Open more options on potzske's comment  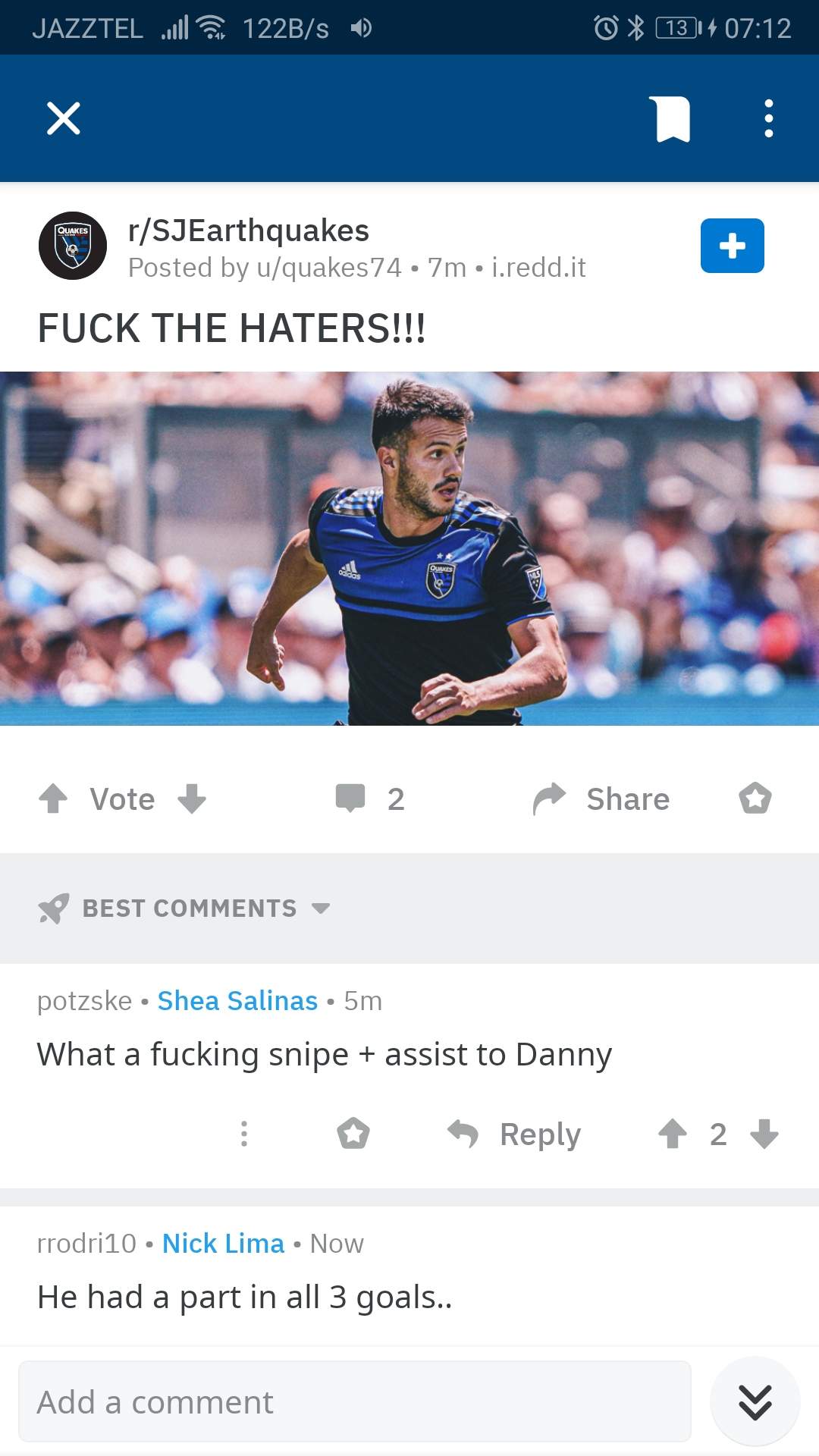click(x=243, y=1134)
